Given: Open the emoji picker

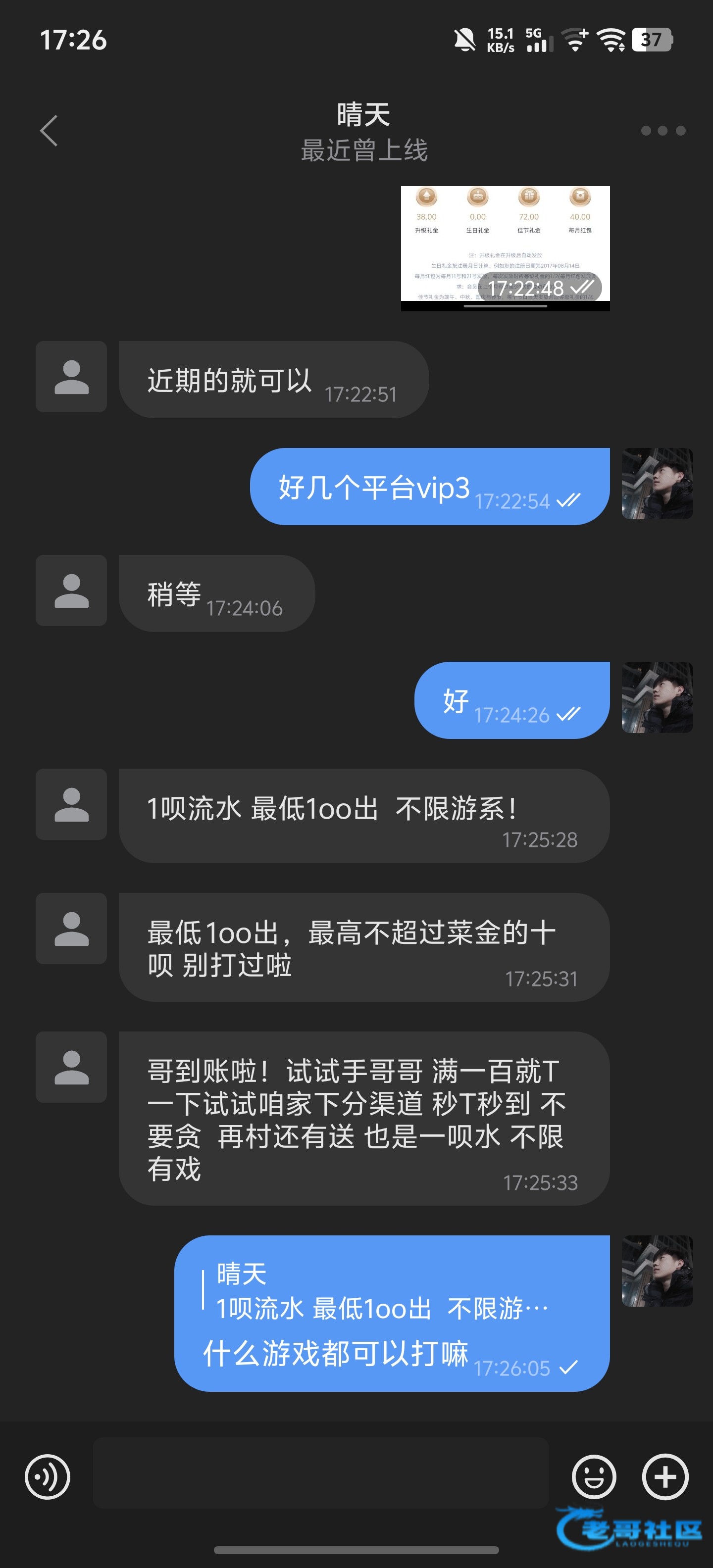Looking at the screenshot, I should click(x=594, y=1477).
